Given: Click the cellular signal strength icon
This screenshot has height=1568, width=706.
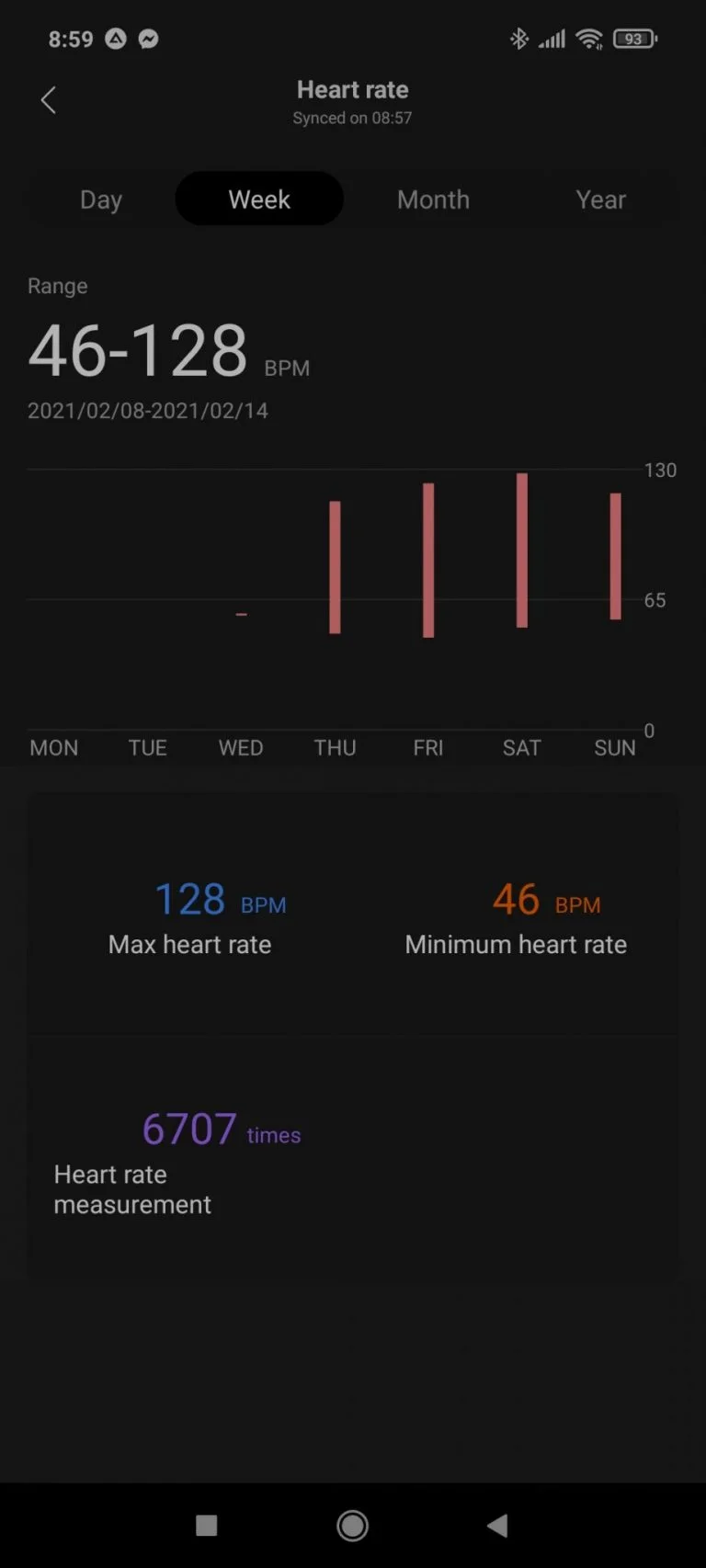Looking at the screenshot, I should point(552,40).
